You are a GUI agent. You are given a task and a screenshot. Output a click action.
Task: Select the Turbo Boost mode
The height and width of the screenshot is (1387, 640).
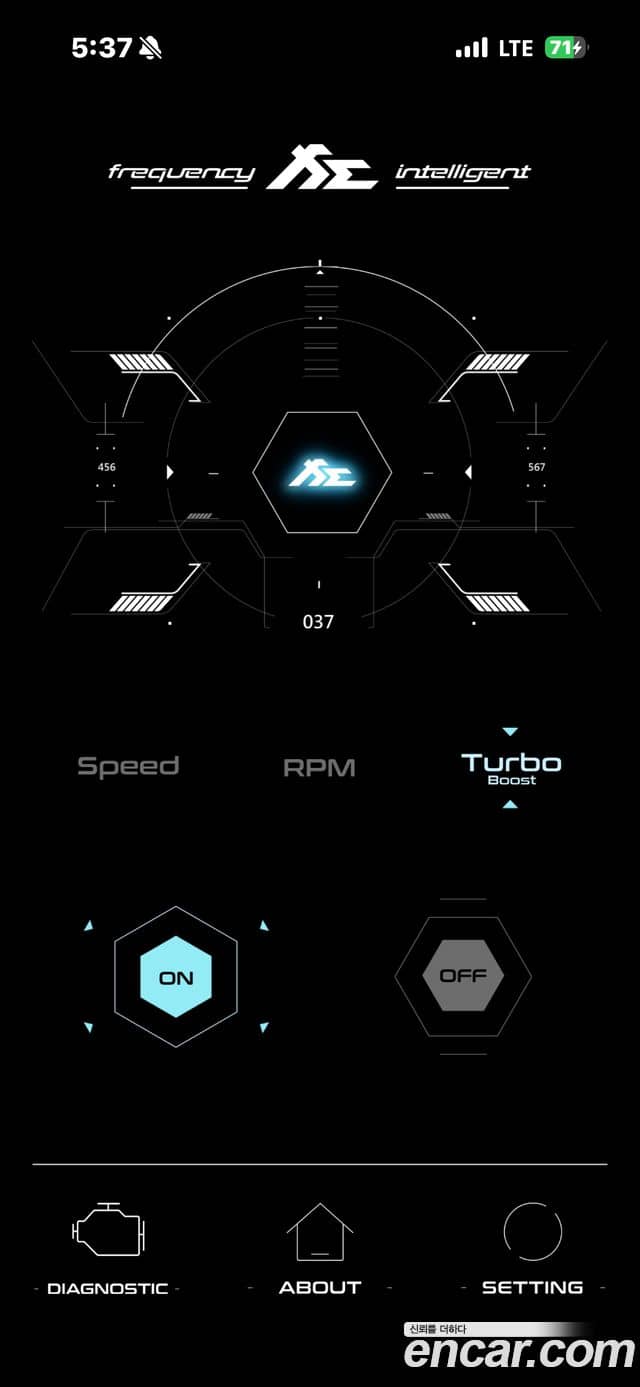(511, 768)
